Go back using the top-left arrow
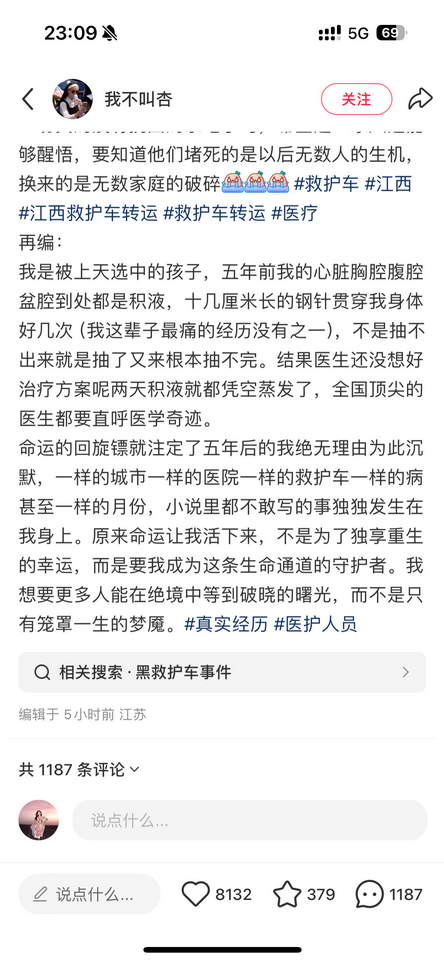The height and width of the screenshot is (962, 444). click(x=28, y=99)
